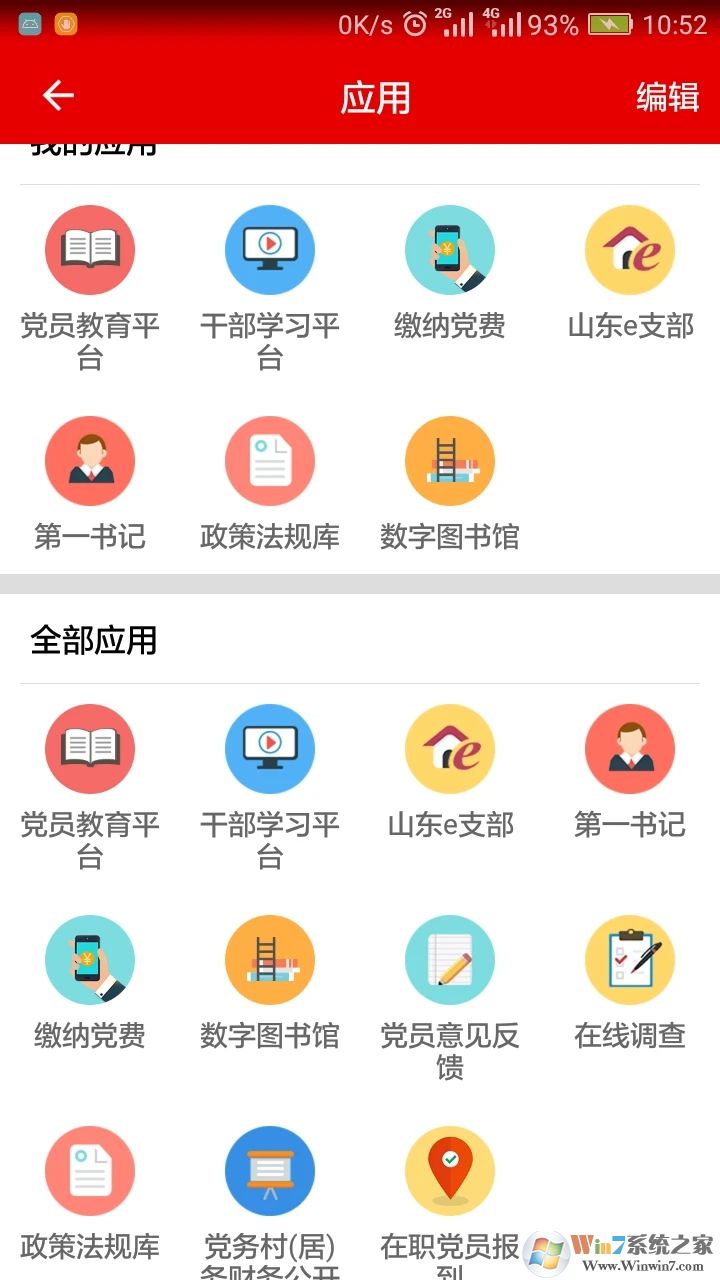Screen dimensions: 720x1280
Task: Open 党员意见反馈 feedback app
Action: 450,960
